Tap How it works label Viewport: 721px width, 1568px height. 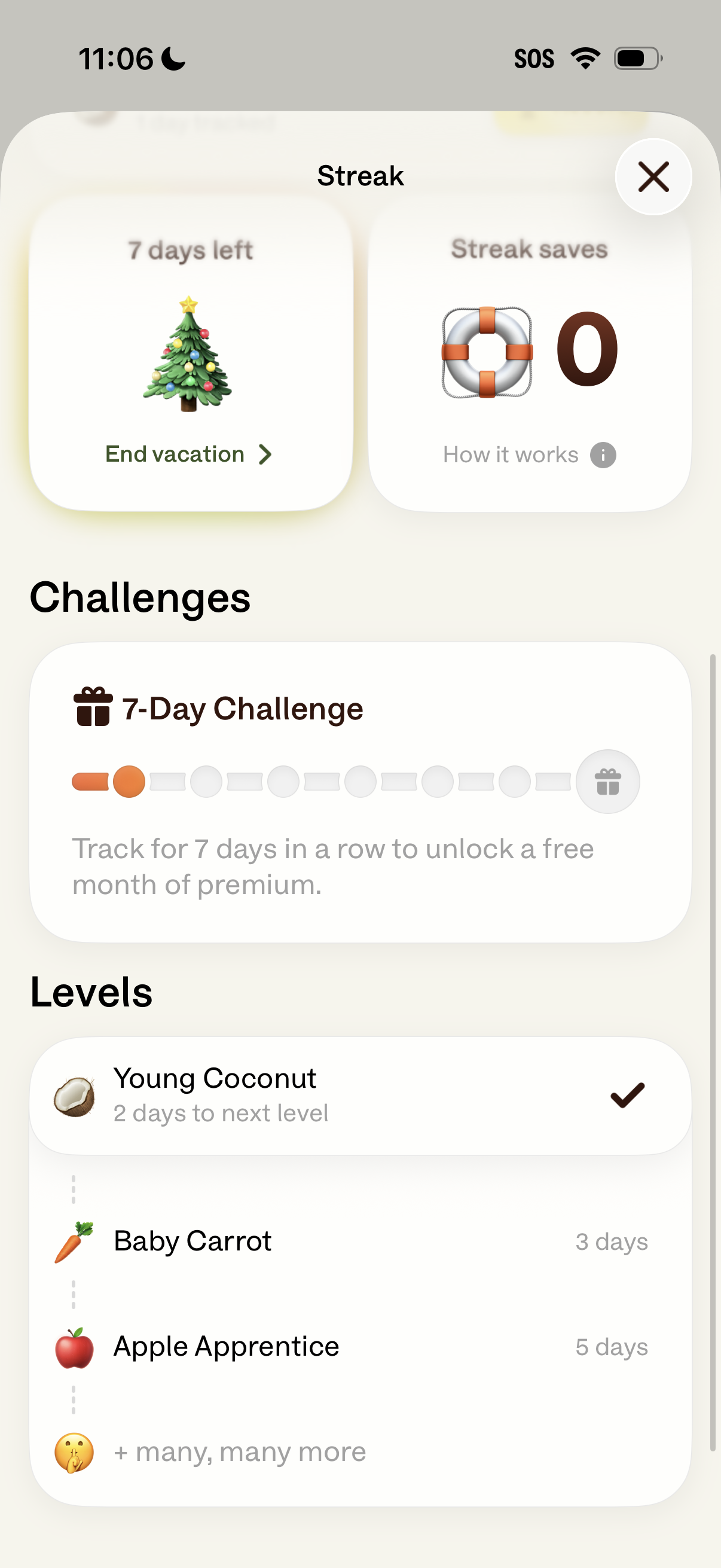511,454
